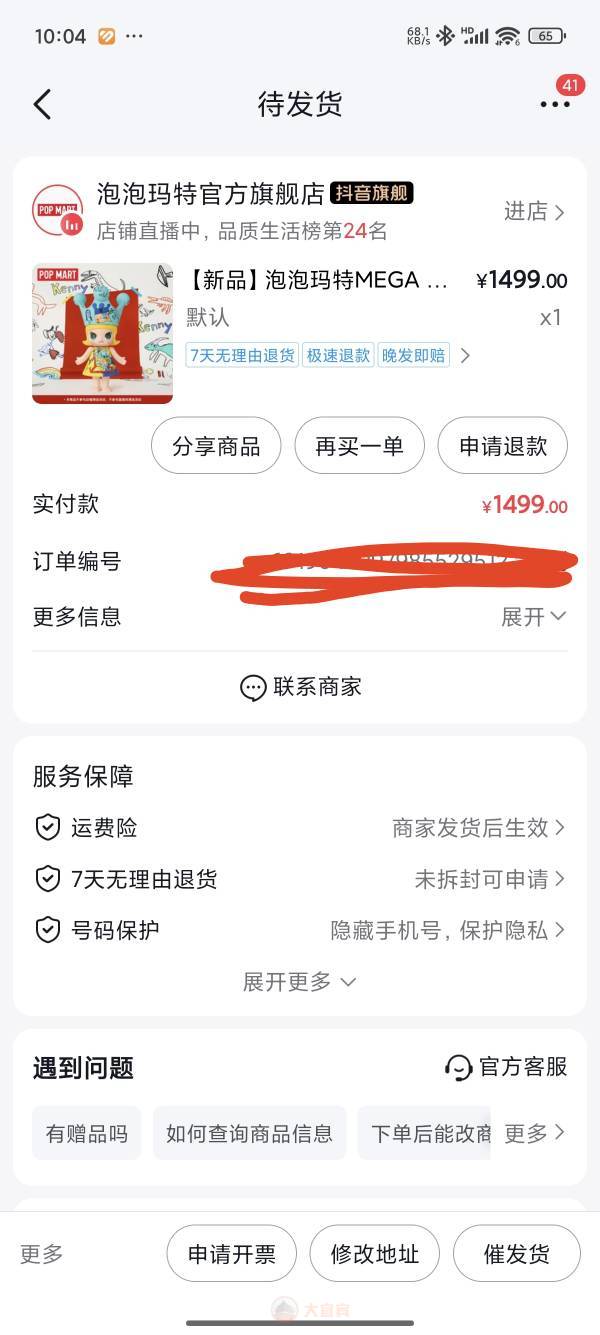Tap 再买一单 to reorder
The height and width of the screenshot is (1335, 600).
pos(359,446)
